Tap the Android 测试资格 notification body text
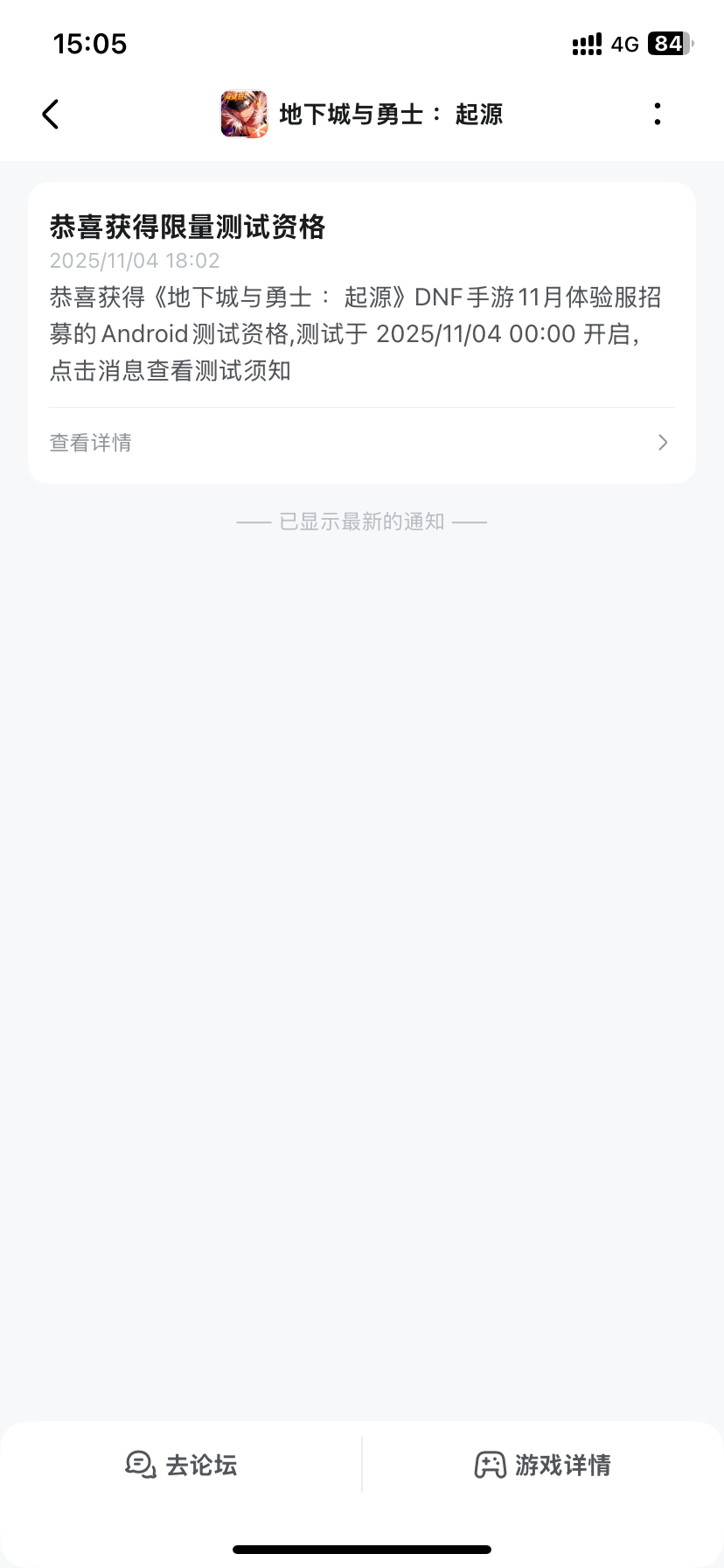The height and width of the screenshot is (1568, 724). pyautogui.click(x=354, y=333)
